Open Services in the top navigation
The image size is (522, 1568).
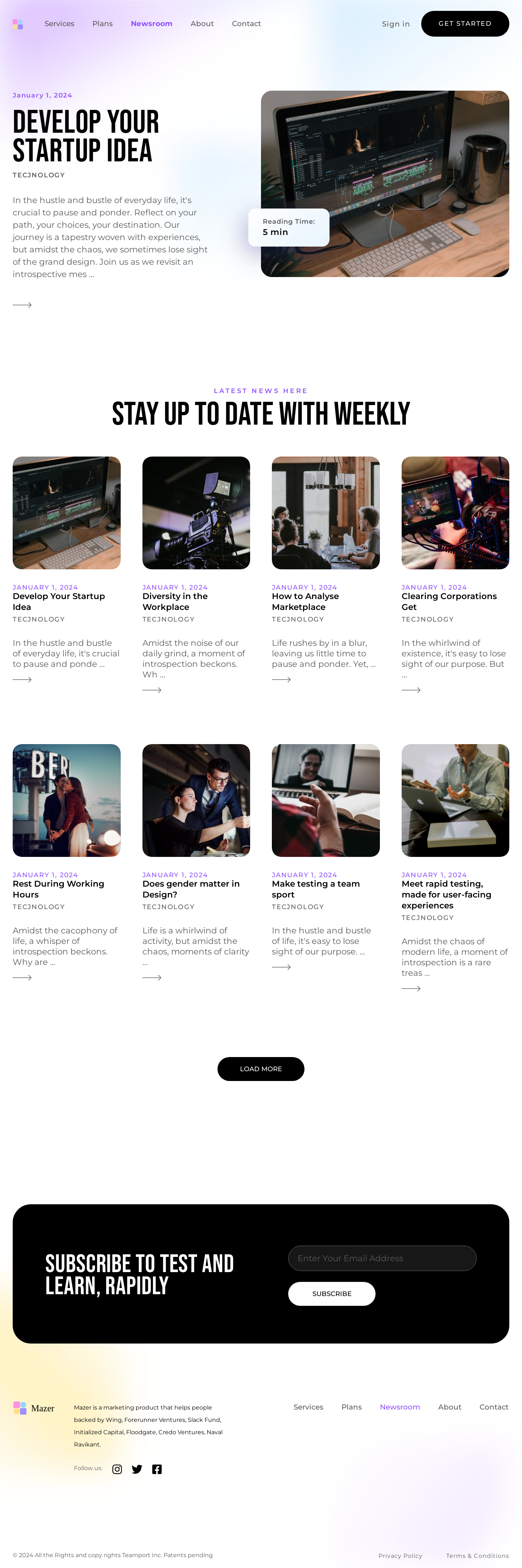tap(59, 24)
